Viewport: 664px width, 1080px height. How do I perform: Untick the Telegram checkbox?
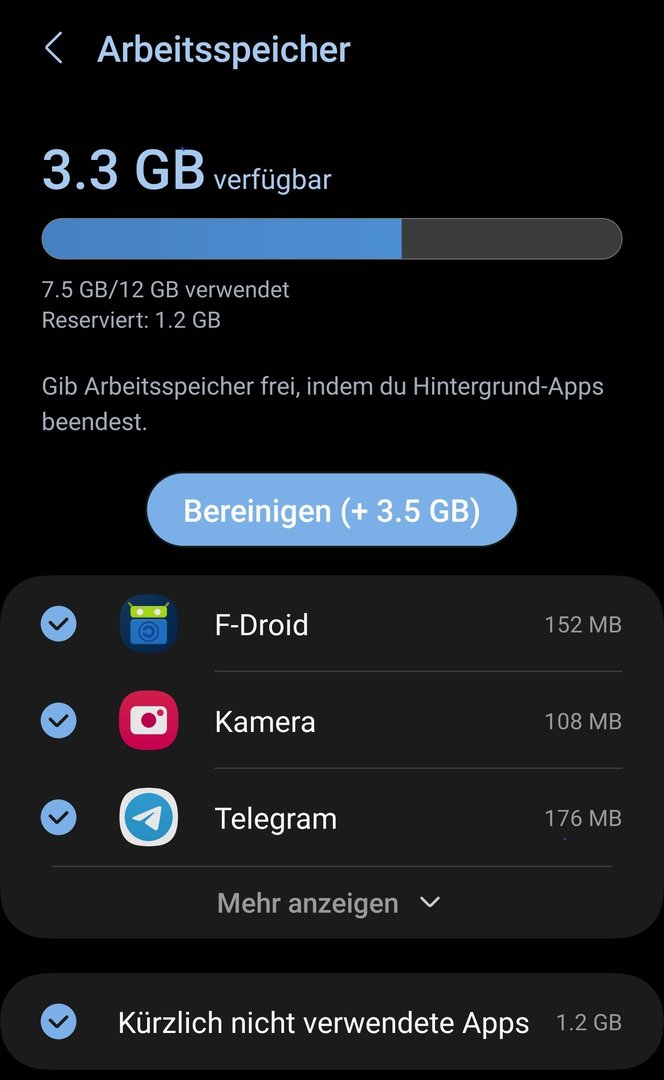pyautogui.click(x=59, y=818)
